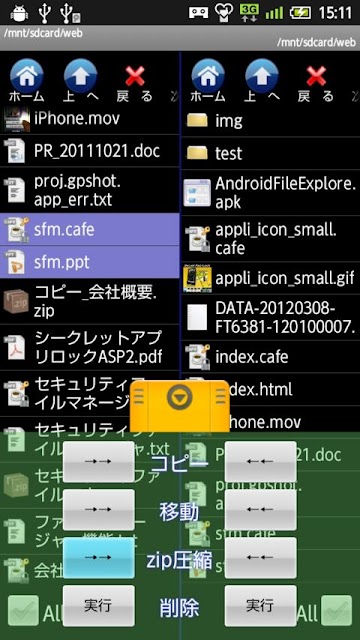This screenshot has width=360, height=640.
Task: Tap the left pane's red 戻る icon
Action: (x=135, y=76)
